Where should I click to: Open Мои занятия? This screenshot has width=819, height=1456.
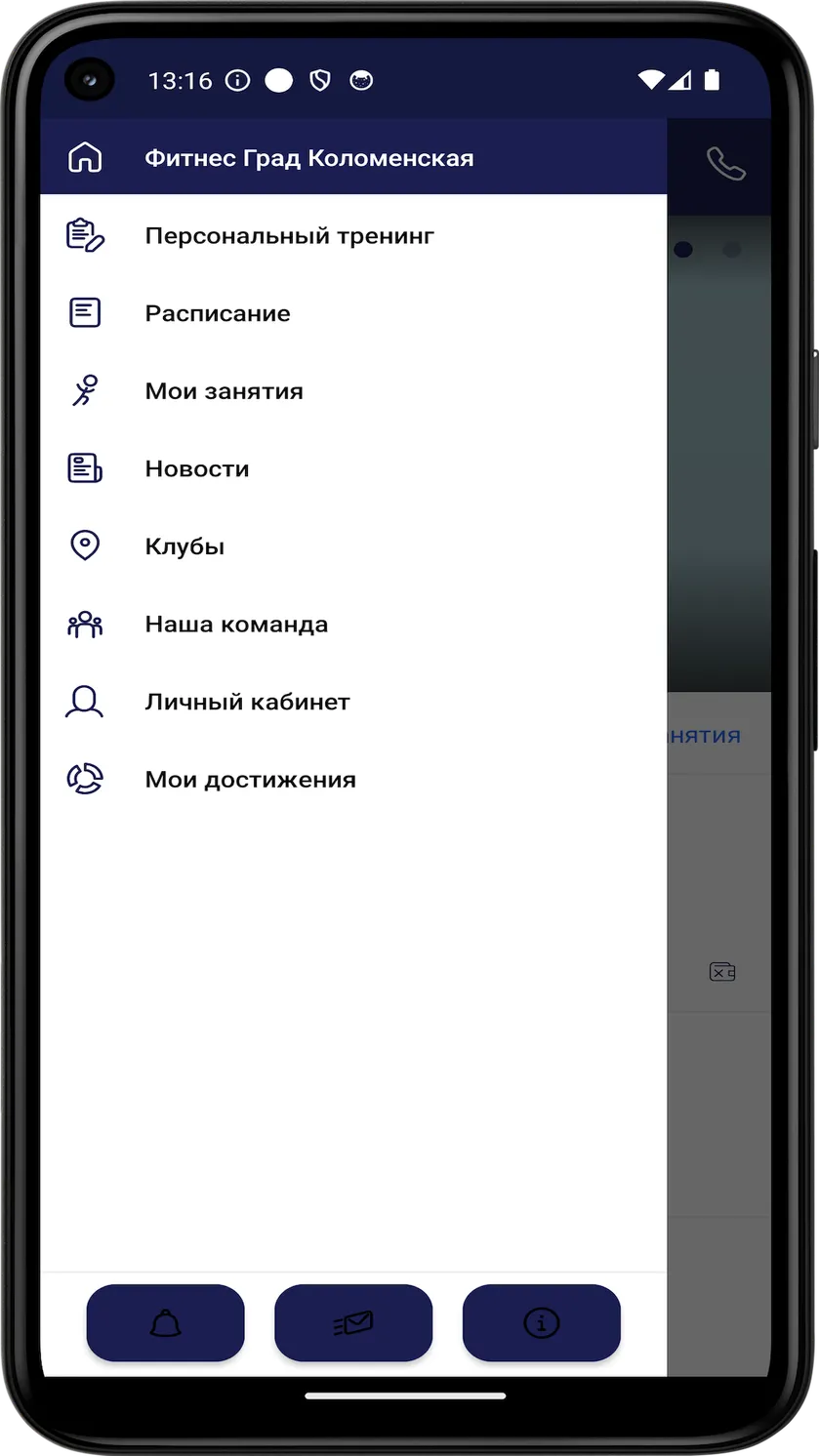(353, 391)
